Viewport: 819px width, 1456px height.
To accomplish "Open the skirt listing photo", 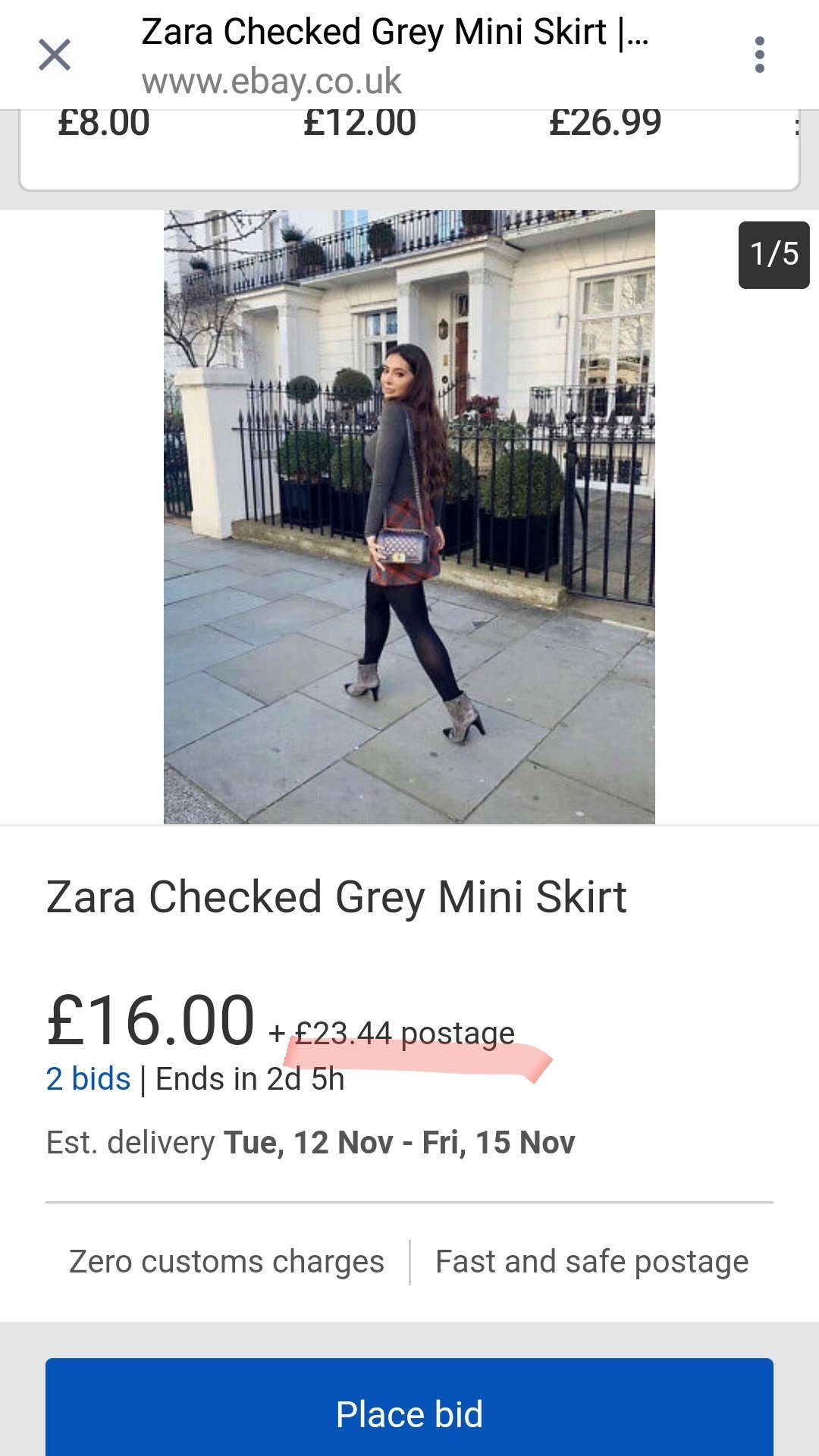I will point(409,517).
